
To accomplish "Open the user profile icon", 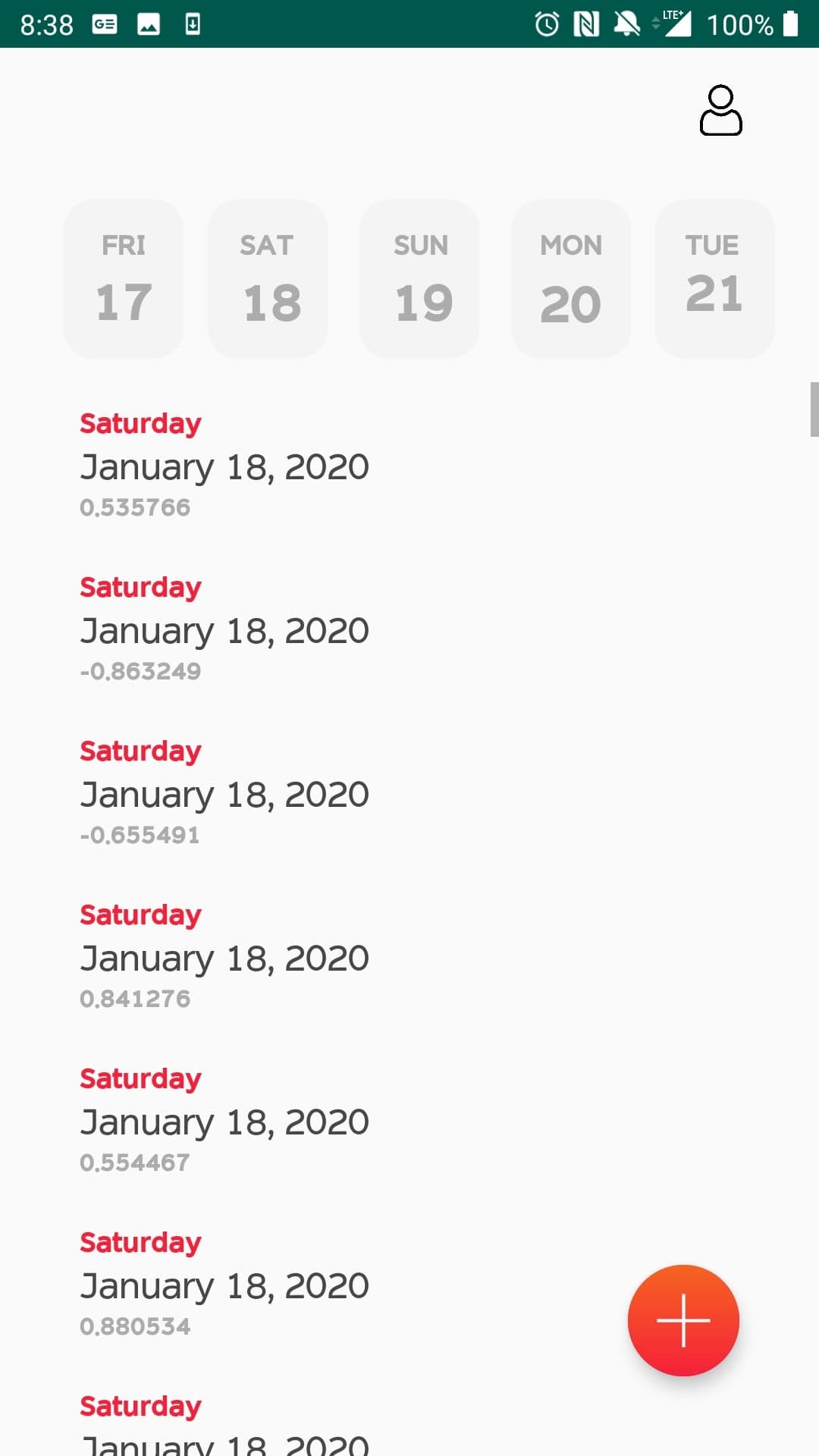I will pyautogui.click(x=720, y=111).
